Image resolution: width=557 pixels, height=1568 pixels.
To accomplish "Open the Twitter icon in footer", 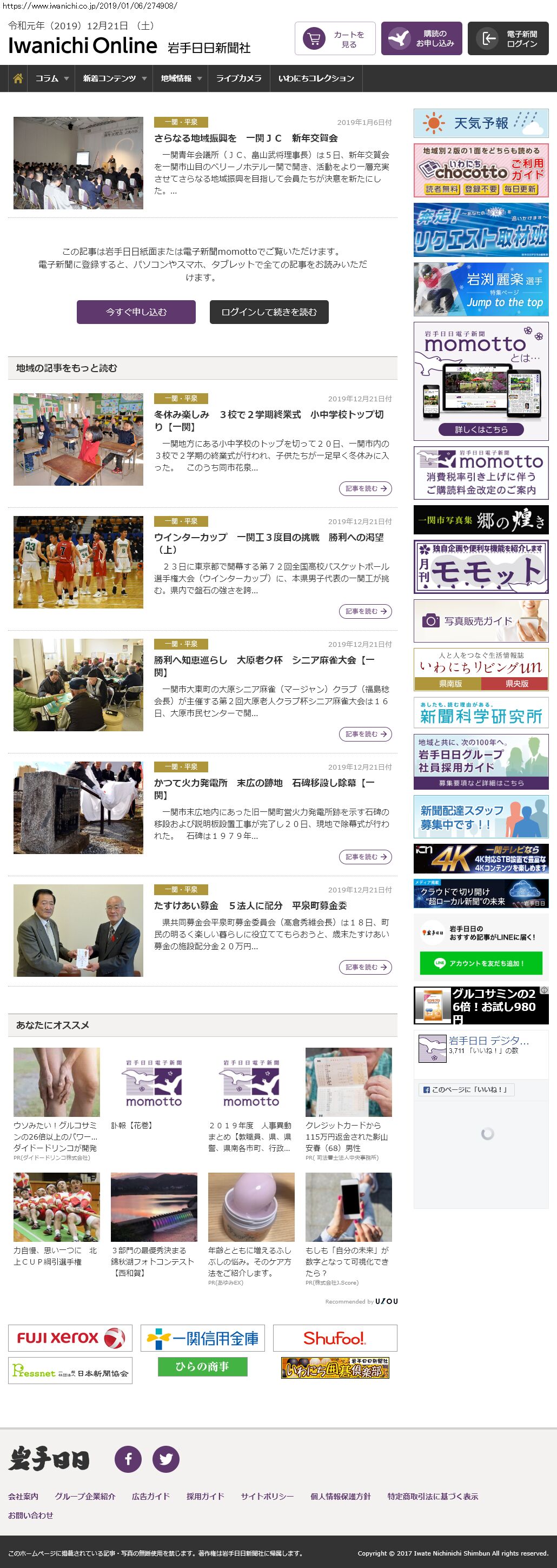I will [165, 1459].
